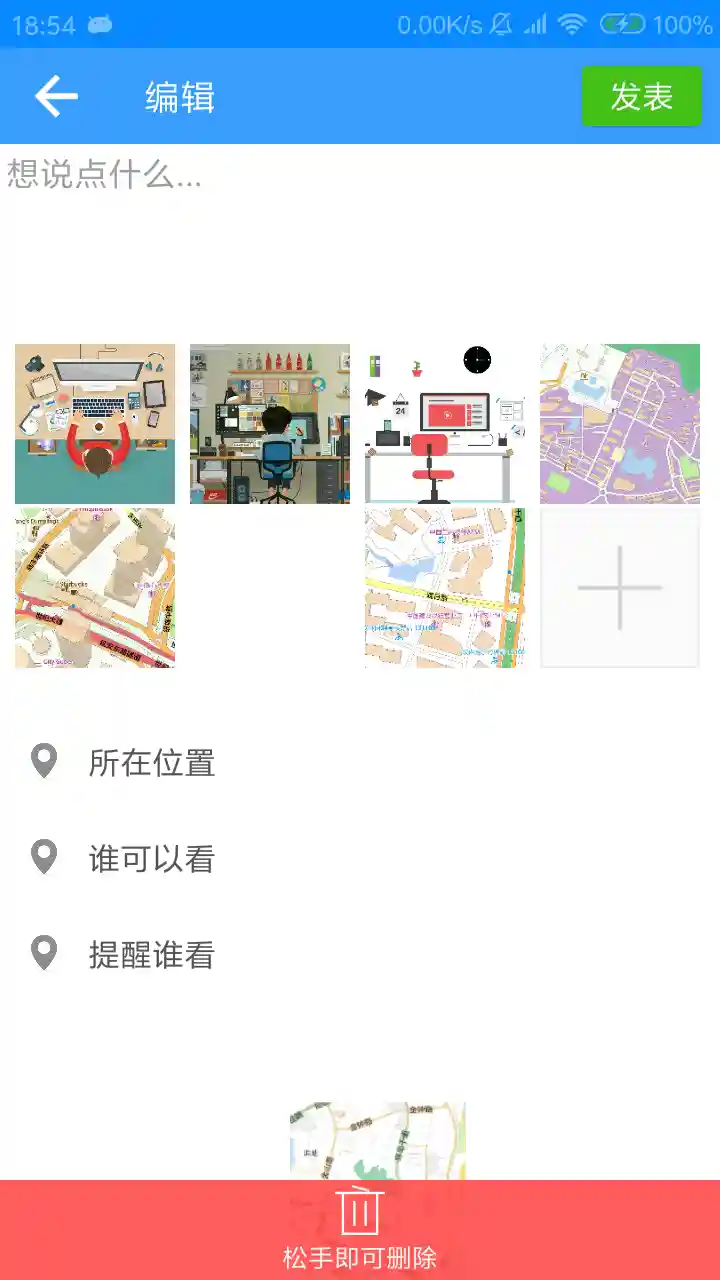Publish the post with 发表 button
This screenshot has height=1280, width=720.
click(x=641, y=96)
